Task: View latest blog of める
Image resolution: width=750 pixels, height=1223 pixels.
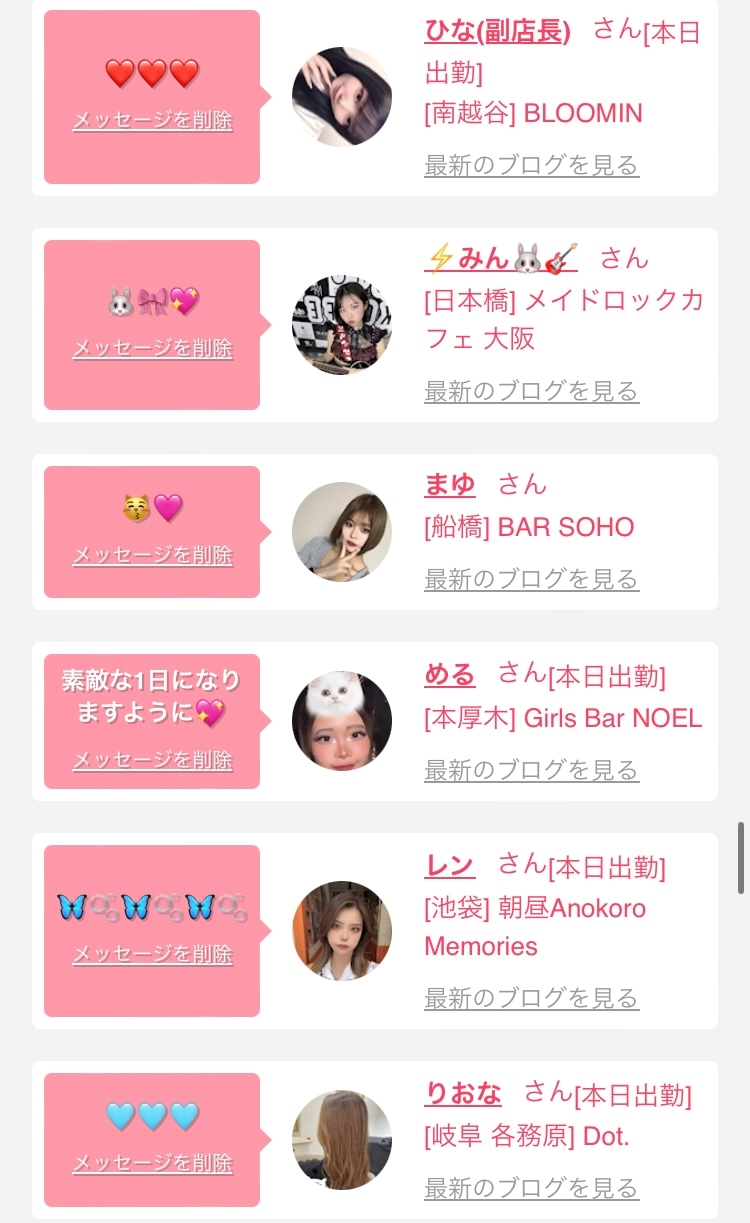Action: [531, 770]
